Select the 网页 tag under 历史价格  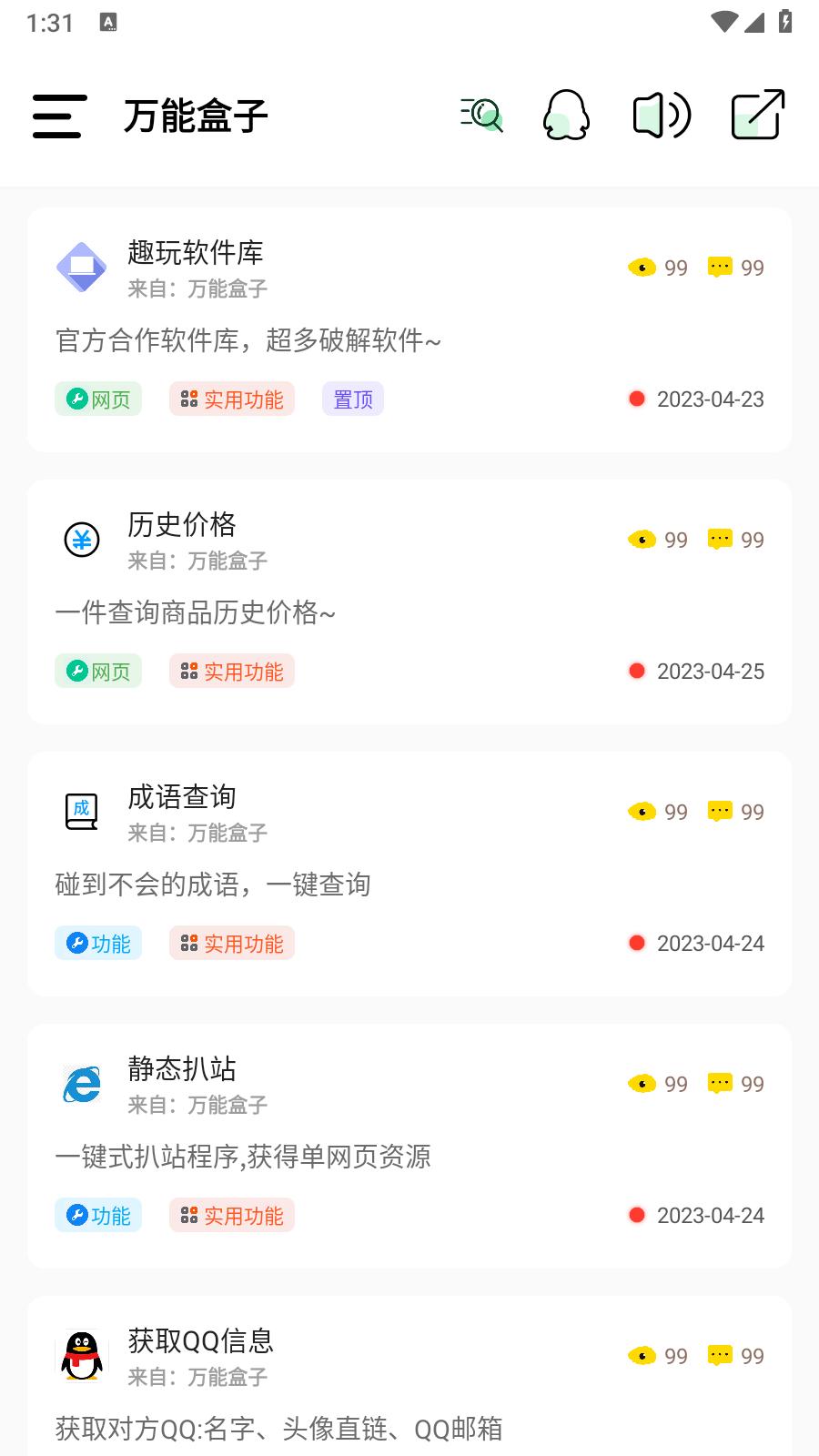pos(97,671)
